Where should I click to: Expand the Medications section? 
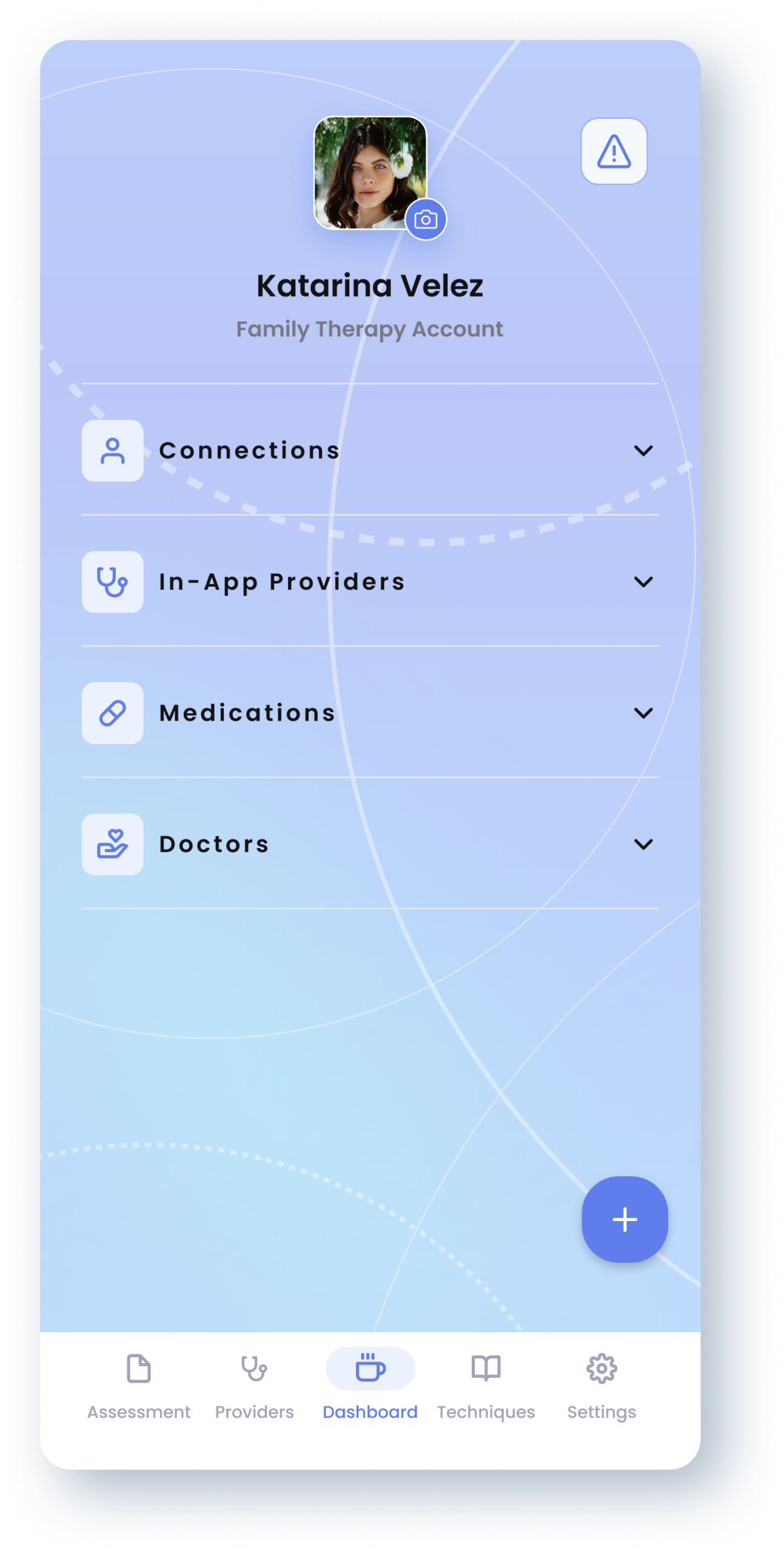pos(643,713)
